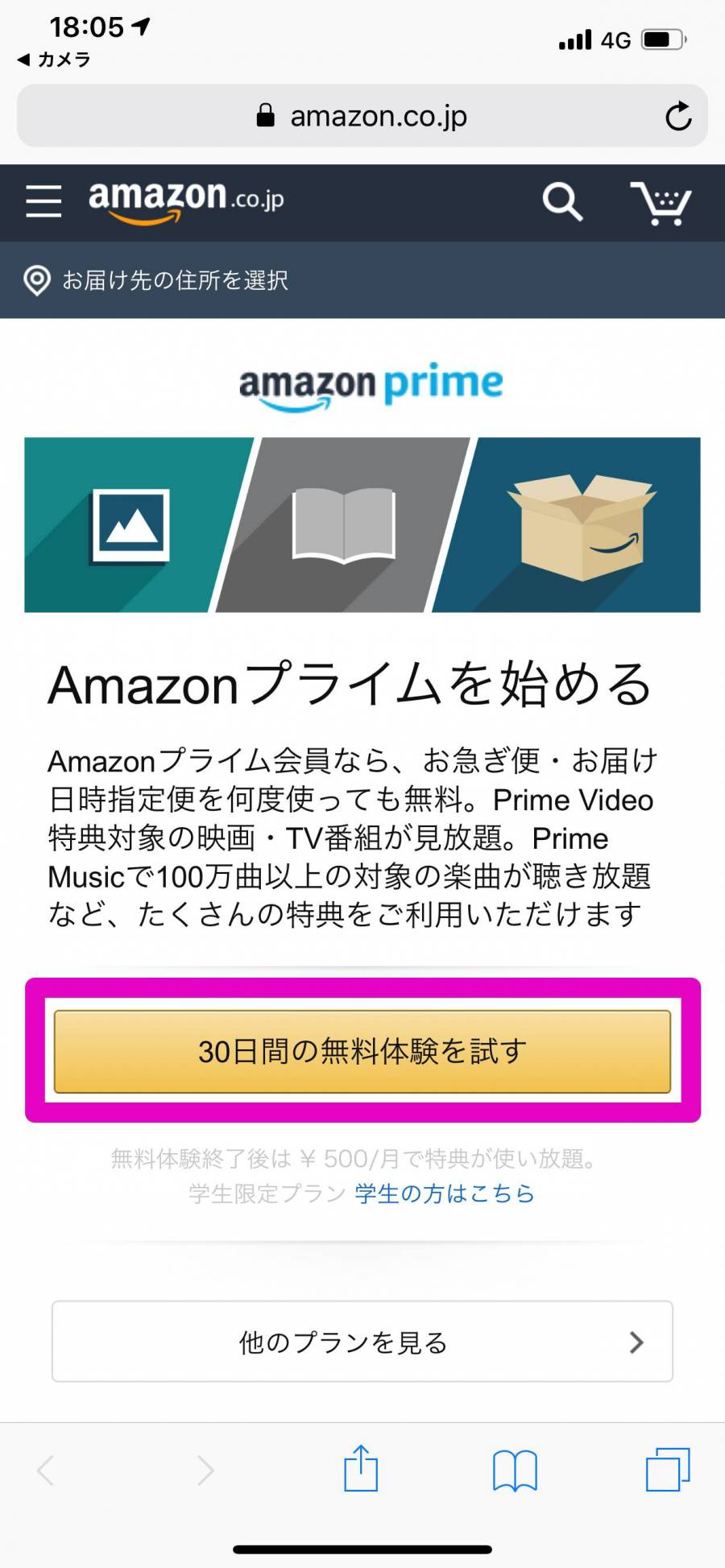Open the Safari share sheet

pos(361,1469)
